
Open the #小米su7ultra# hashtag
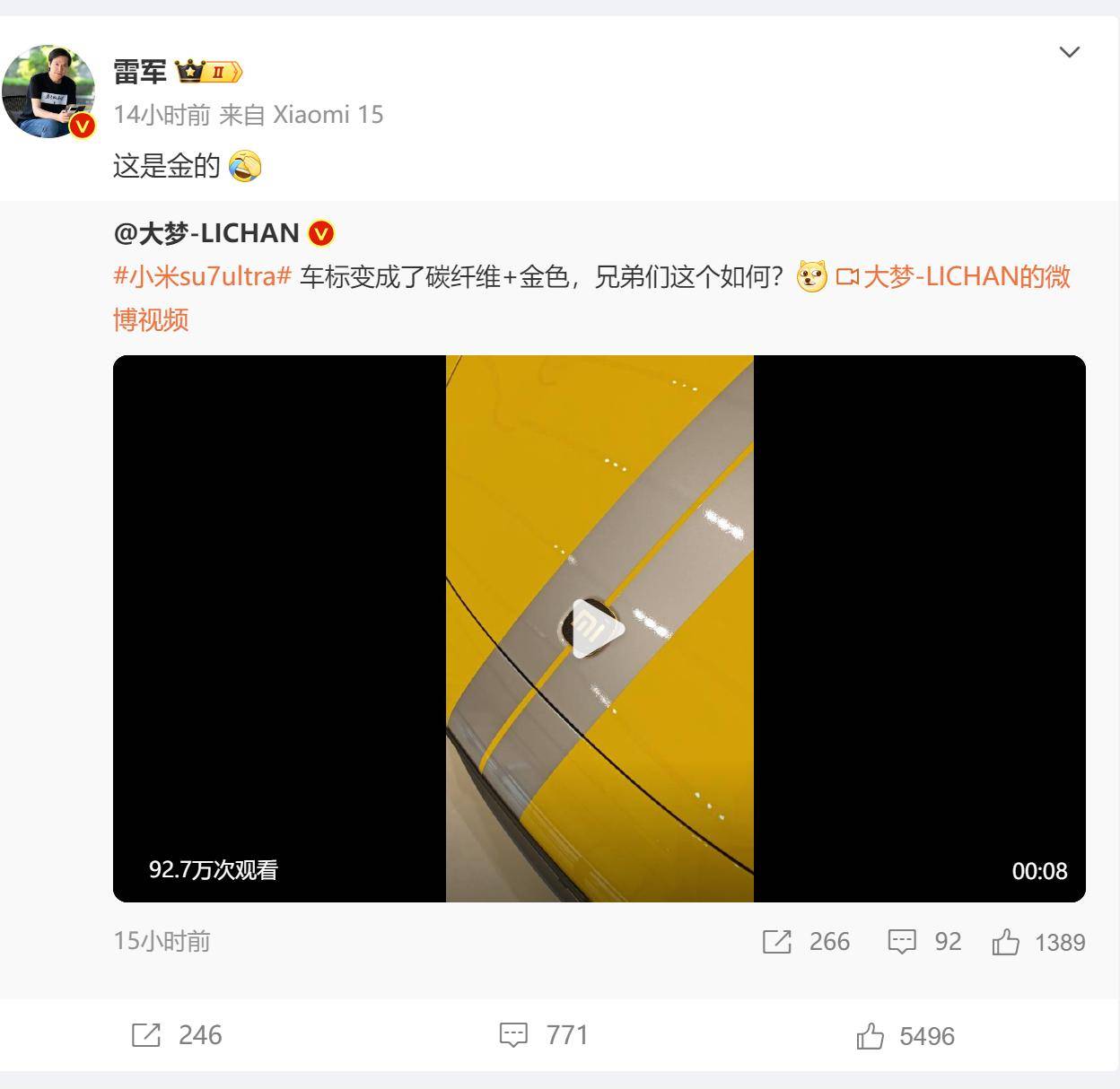pyautogui.click(x=202, y=276)
